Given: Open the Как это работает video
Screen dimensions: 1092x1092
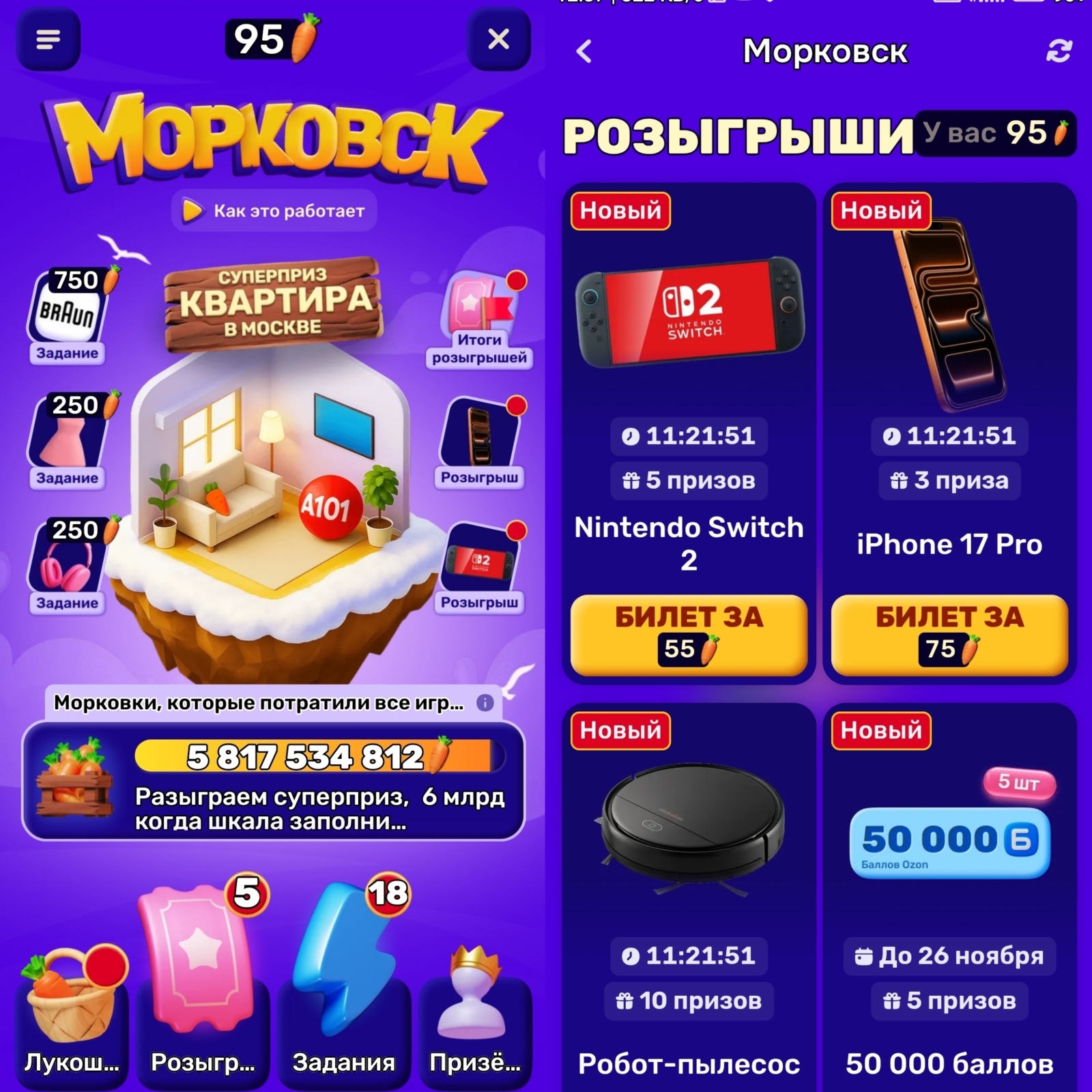Looking at the screenshot, I should point(274,211).
